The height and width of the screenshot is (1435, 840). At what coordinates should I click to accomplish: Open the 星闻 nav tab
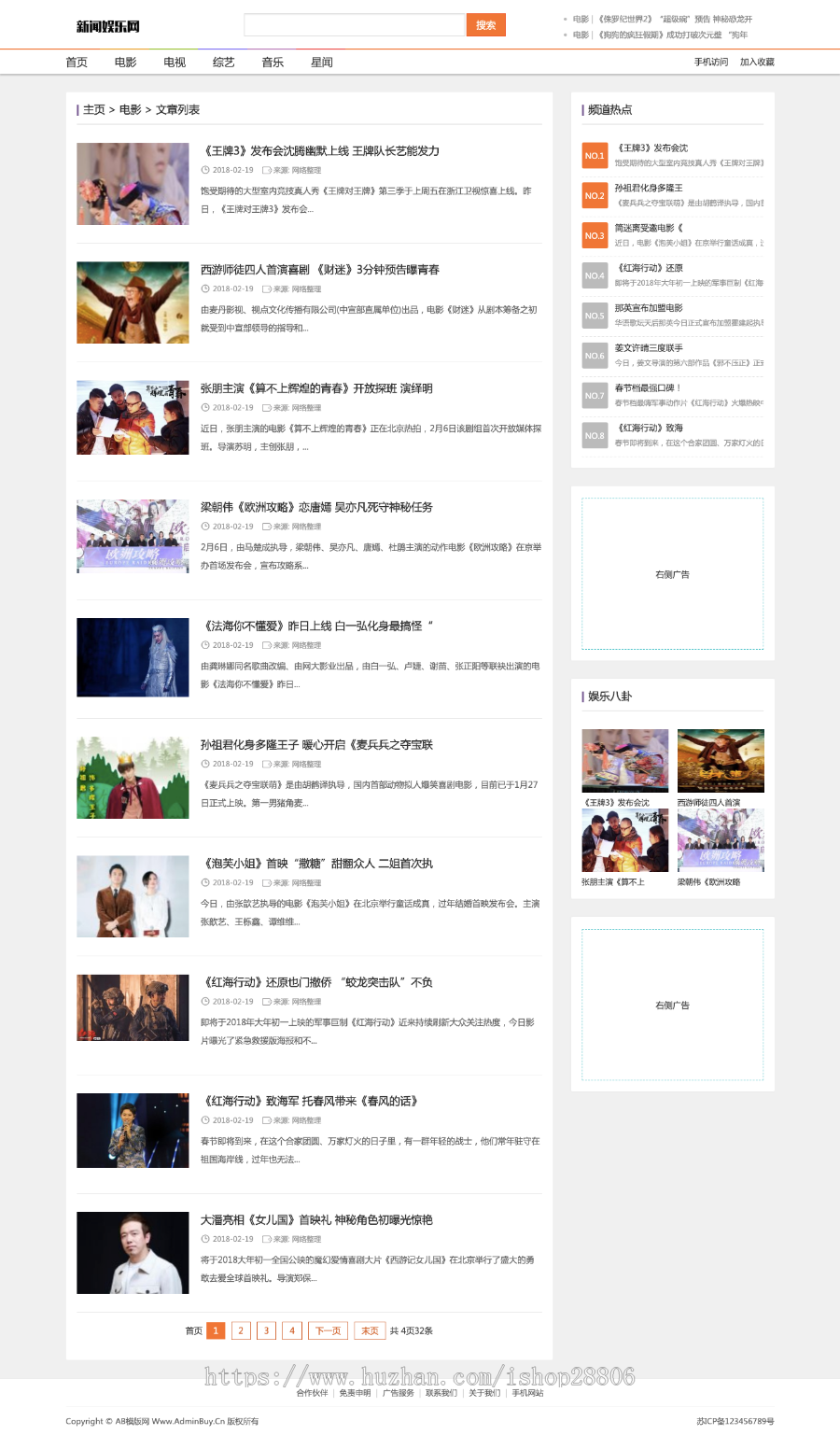[322, 63]
